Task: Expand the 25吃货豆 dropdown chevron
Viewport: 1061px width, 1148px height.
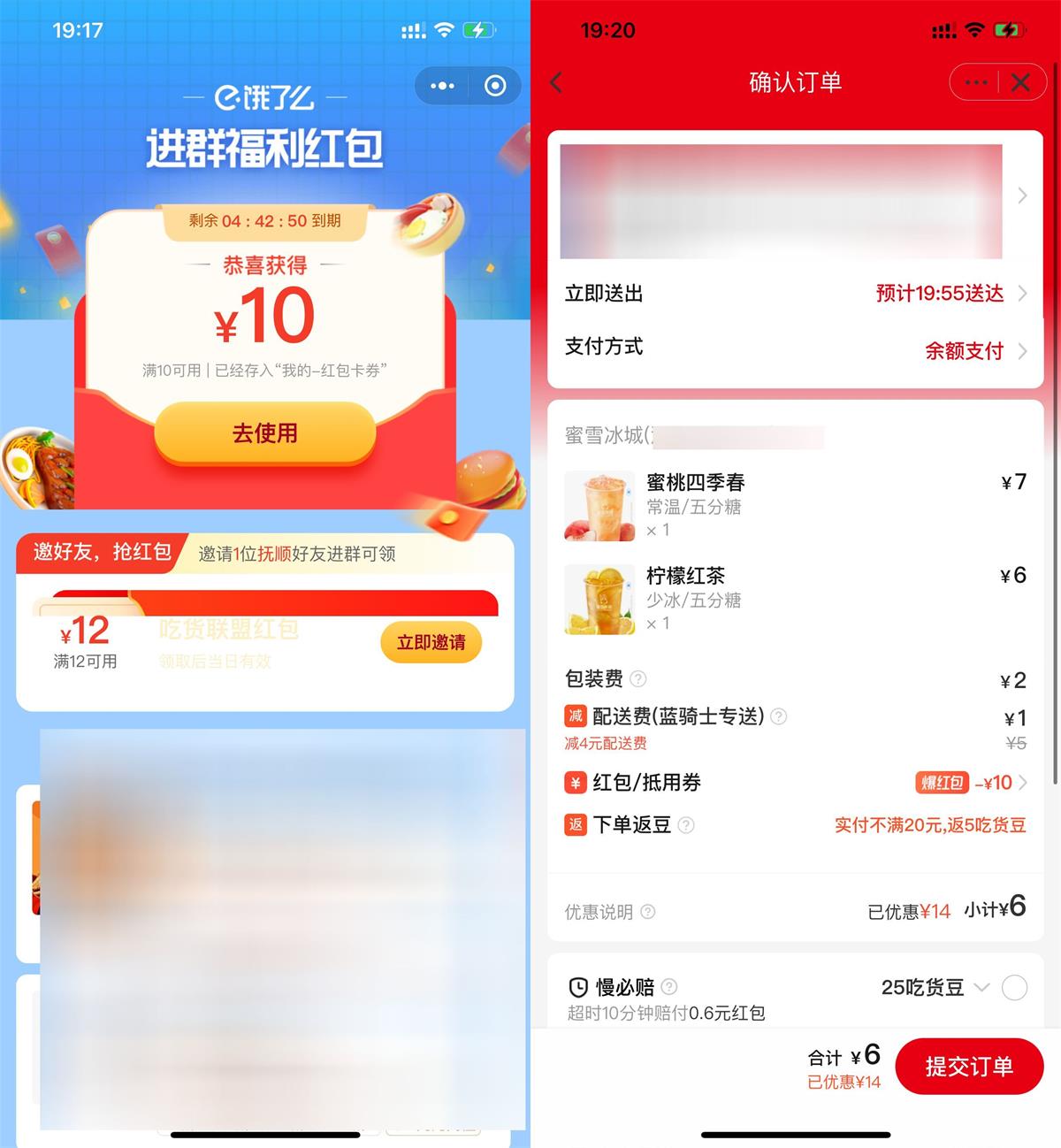Action: coord(981,987)
